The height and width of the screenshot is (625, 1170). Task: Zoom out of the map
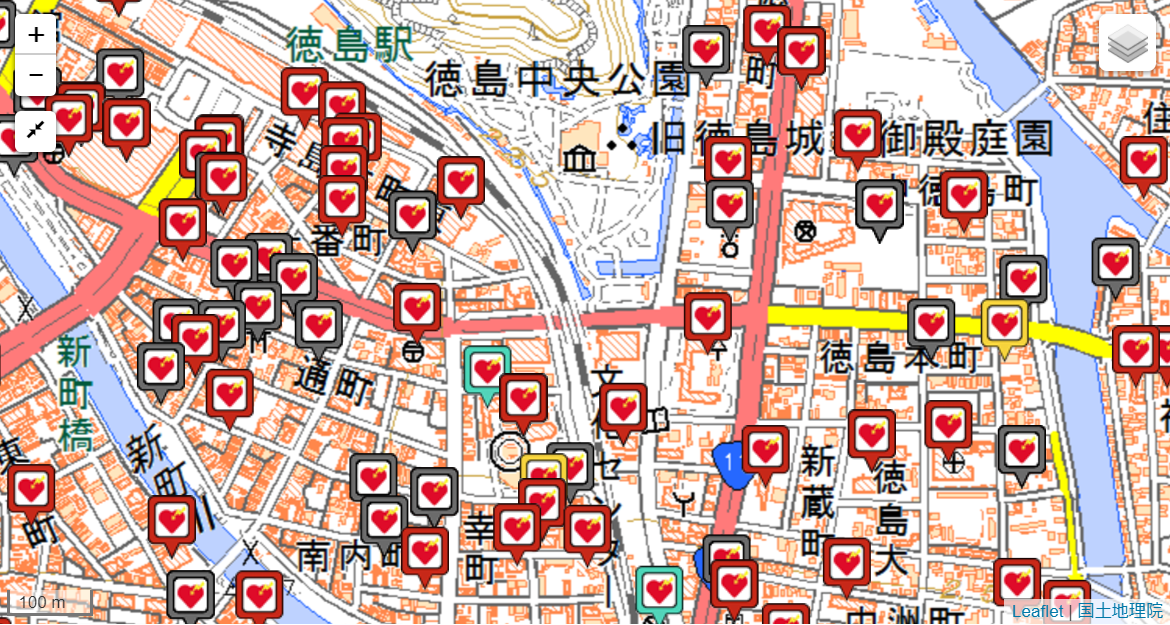(36, 75)
